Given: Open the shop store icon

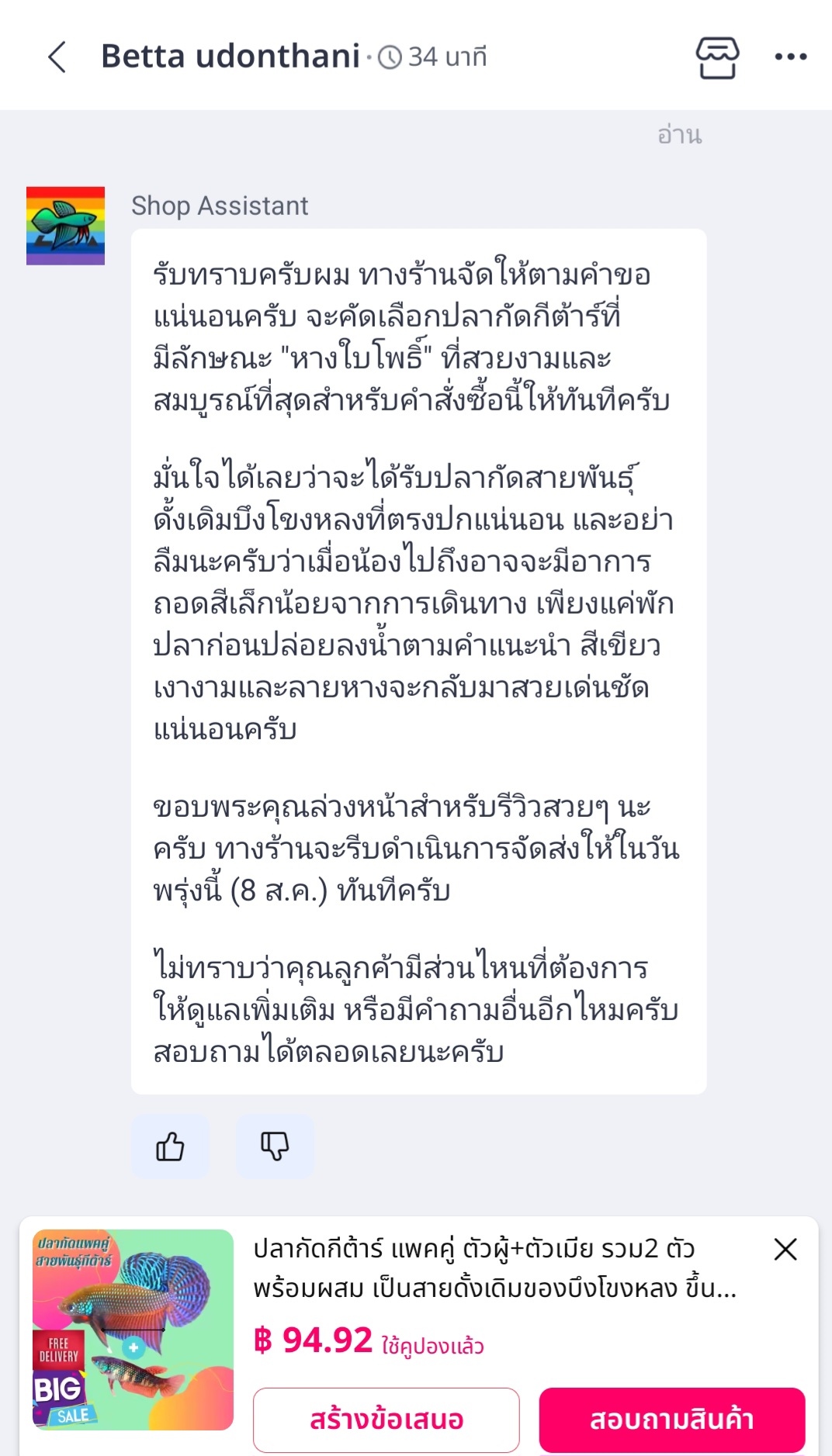Looking at the screenshot, I should 717,57.
